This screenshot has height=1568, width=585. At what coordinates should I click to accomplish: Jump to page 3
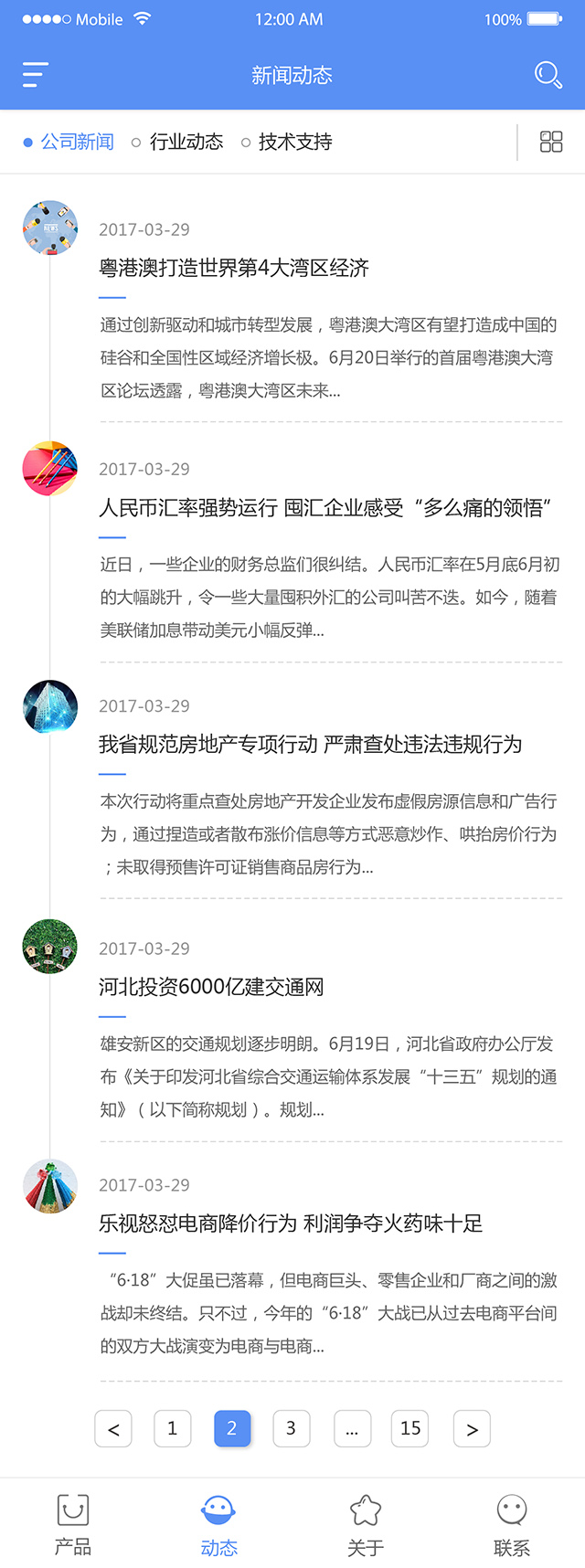coord(291,1428)
